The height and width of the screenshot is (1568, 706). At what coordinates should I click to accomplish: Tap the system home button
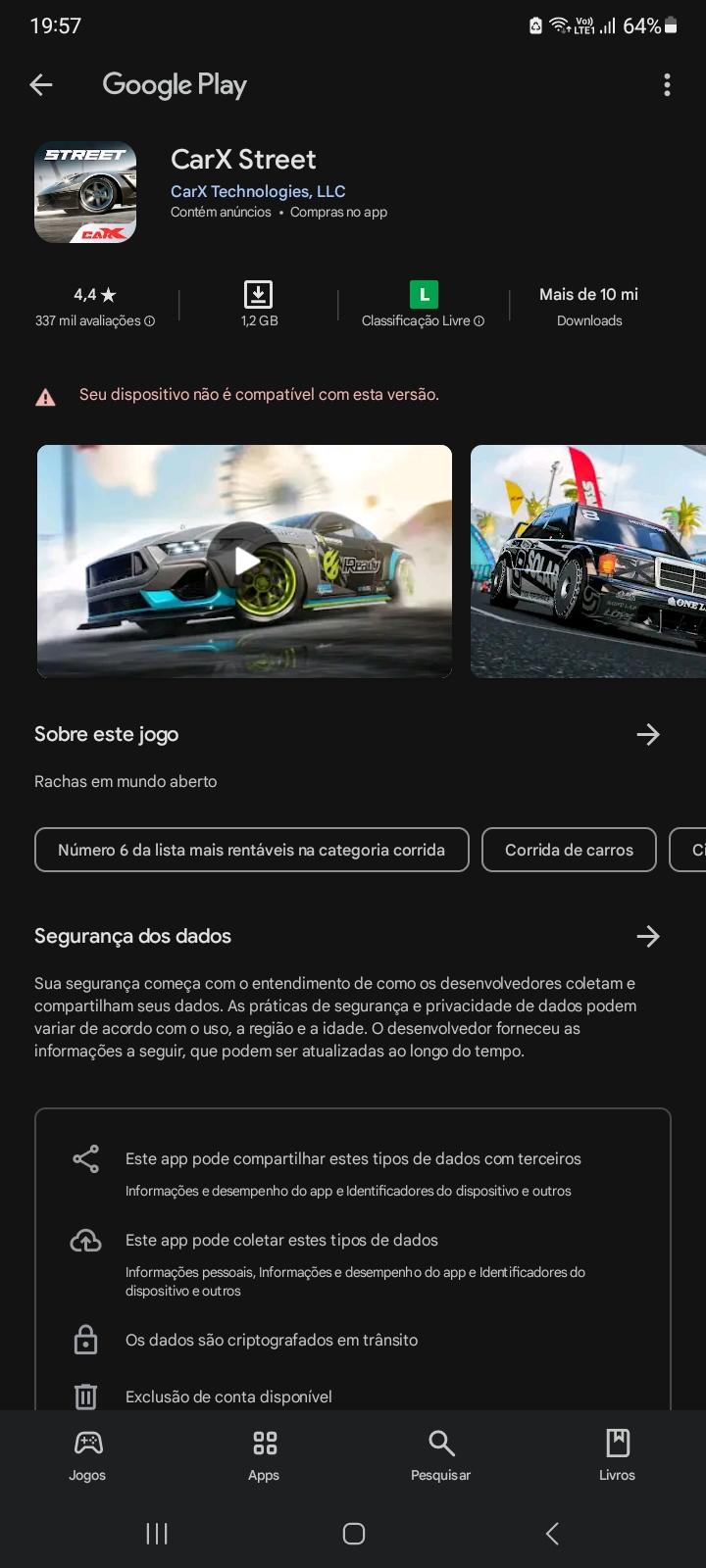(354, 1534)
